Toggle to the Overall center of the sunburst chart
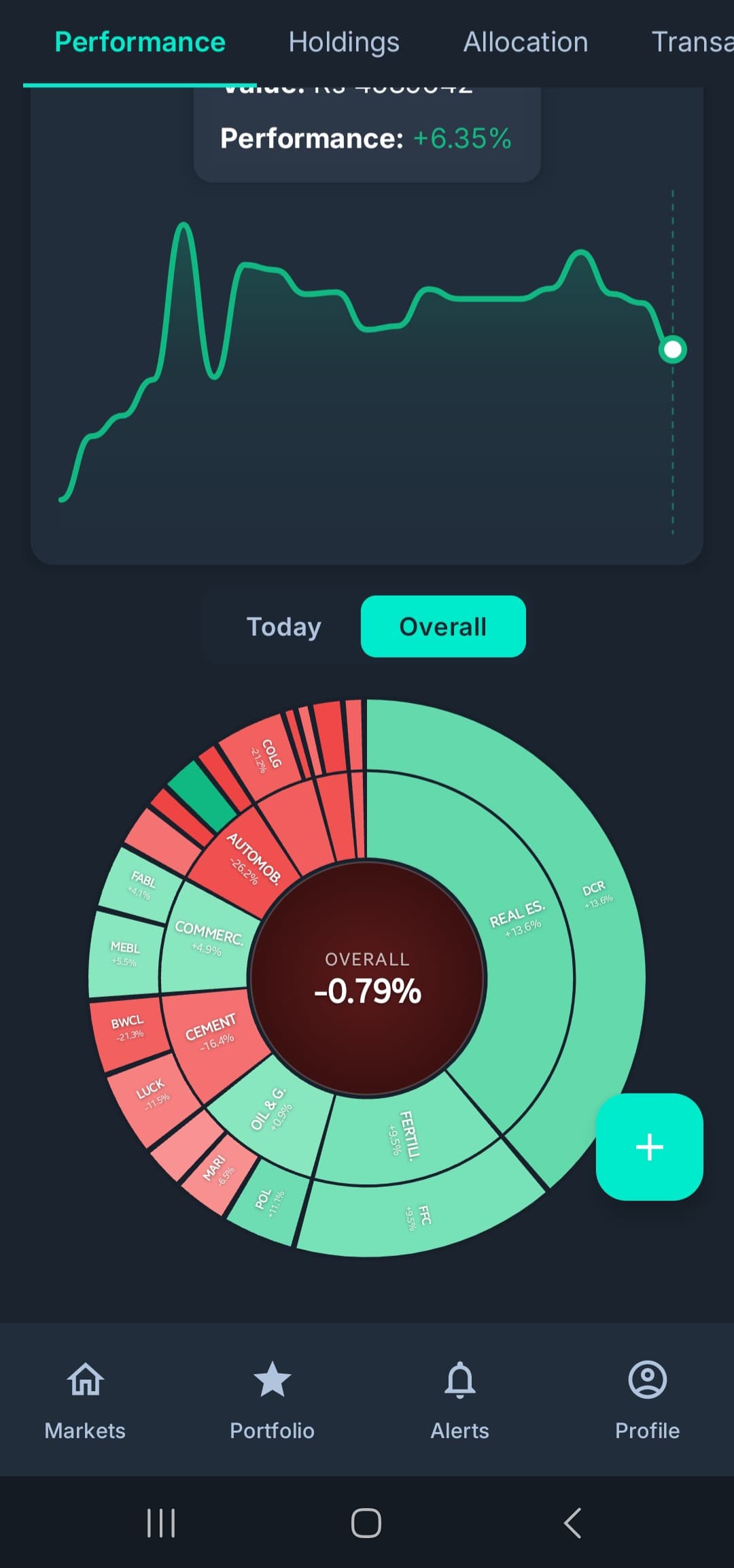This screenshot has width=734, height=1568. tap(367, 979)
